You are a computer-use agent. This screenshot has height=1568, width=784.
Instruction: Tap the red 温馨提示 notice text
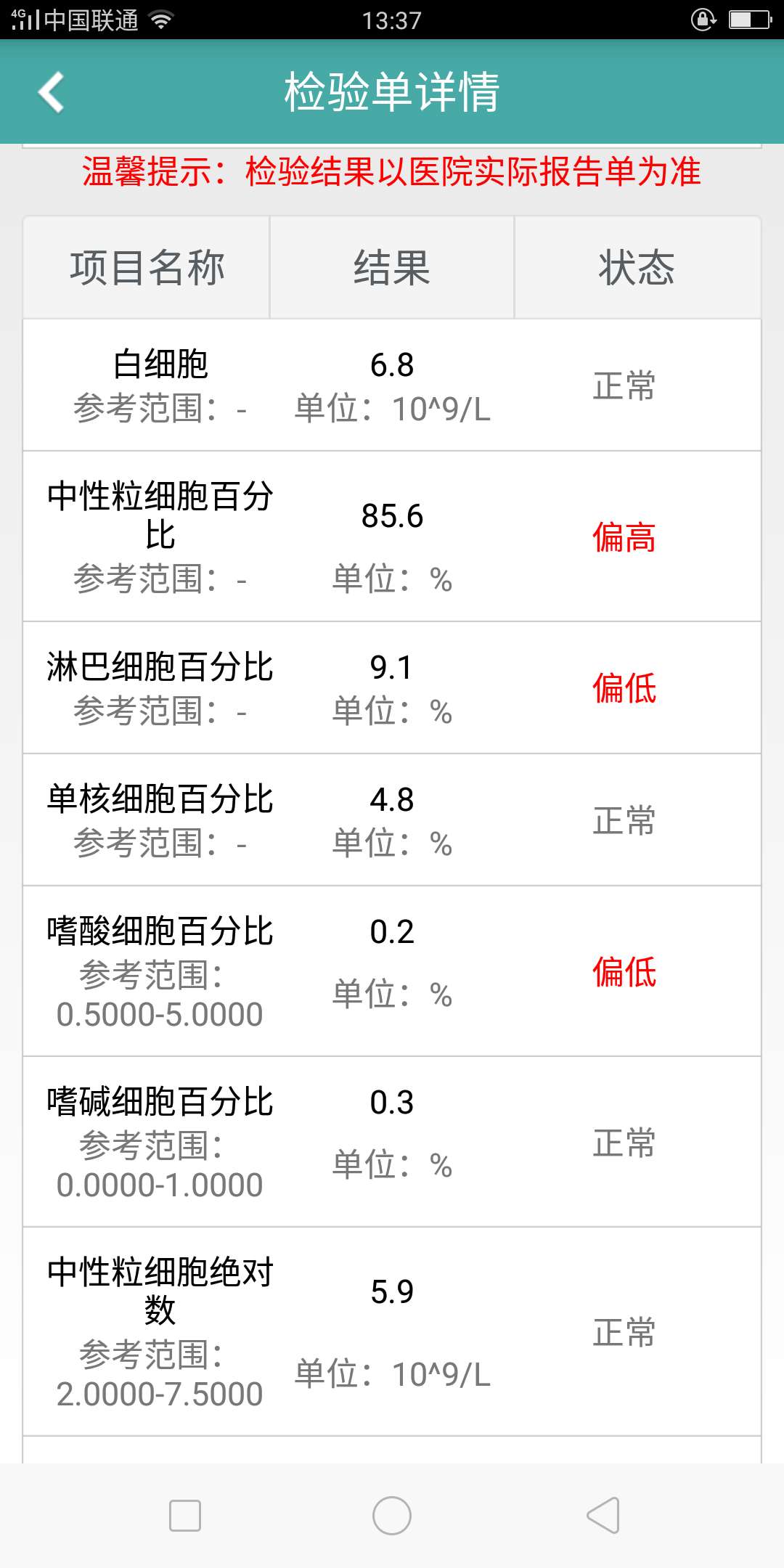point(392,172)
